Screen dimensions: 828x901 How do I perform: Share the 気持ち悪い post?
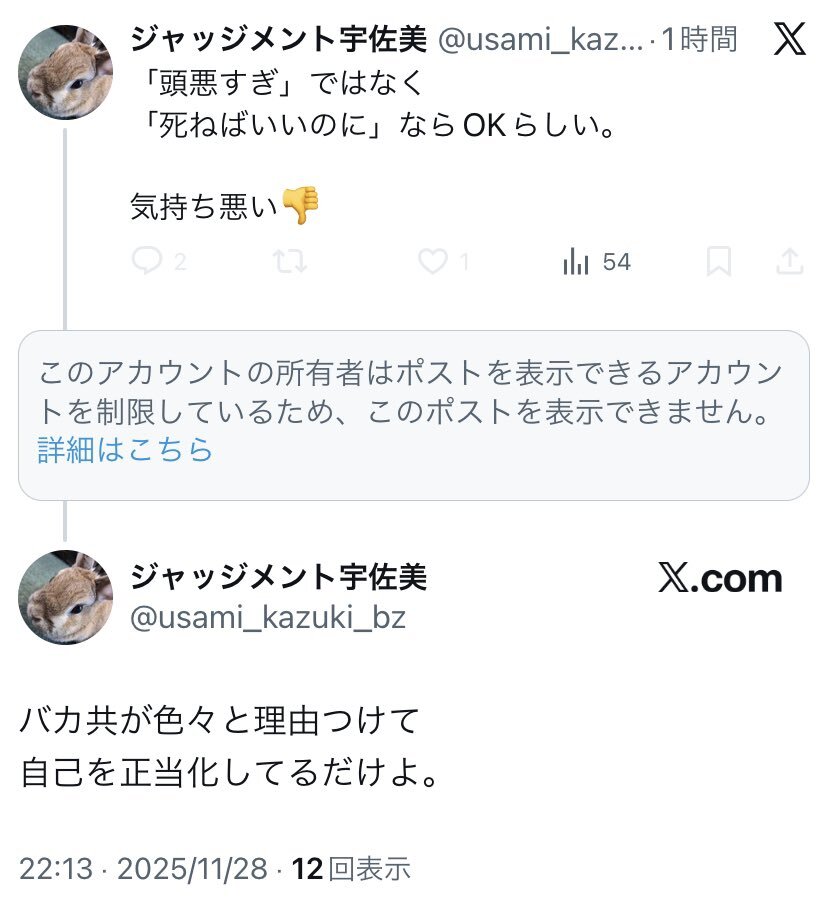click(x=790, y=262)
